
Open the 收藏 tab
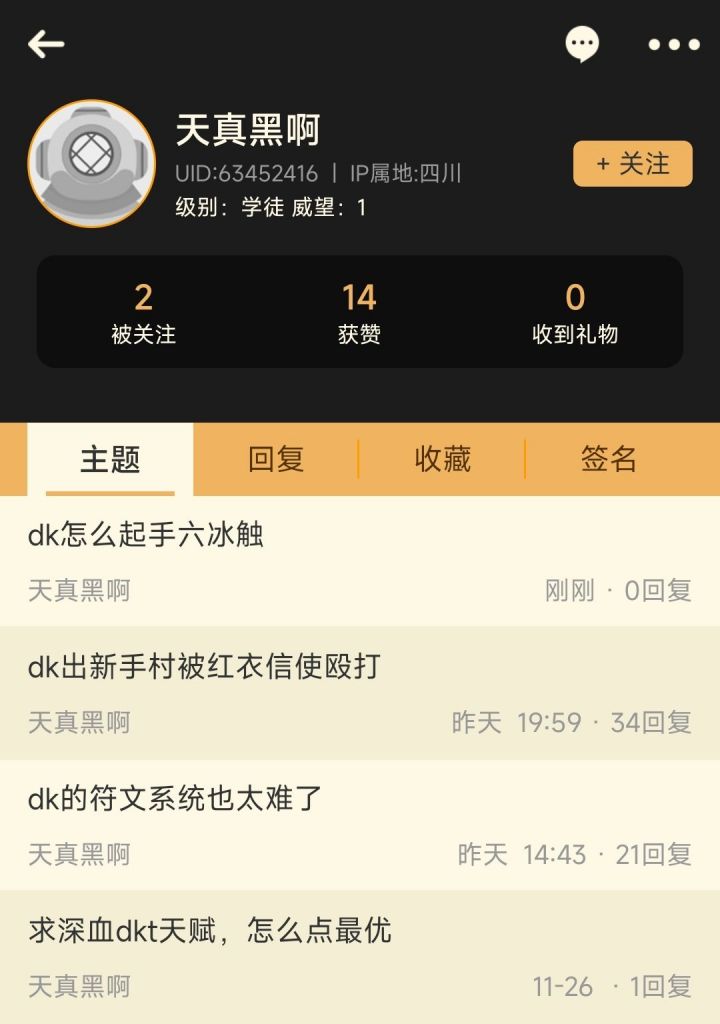click(x=441, y=458)
